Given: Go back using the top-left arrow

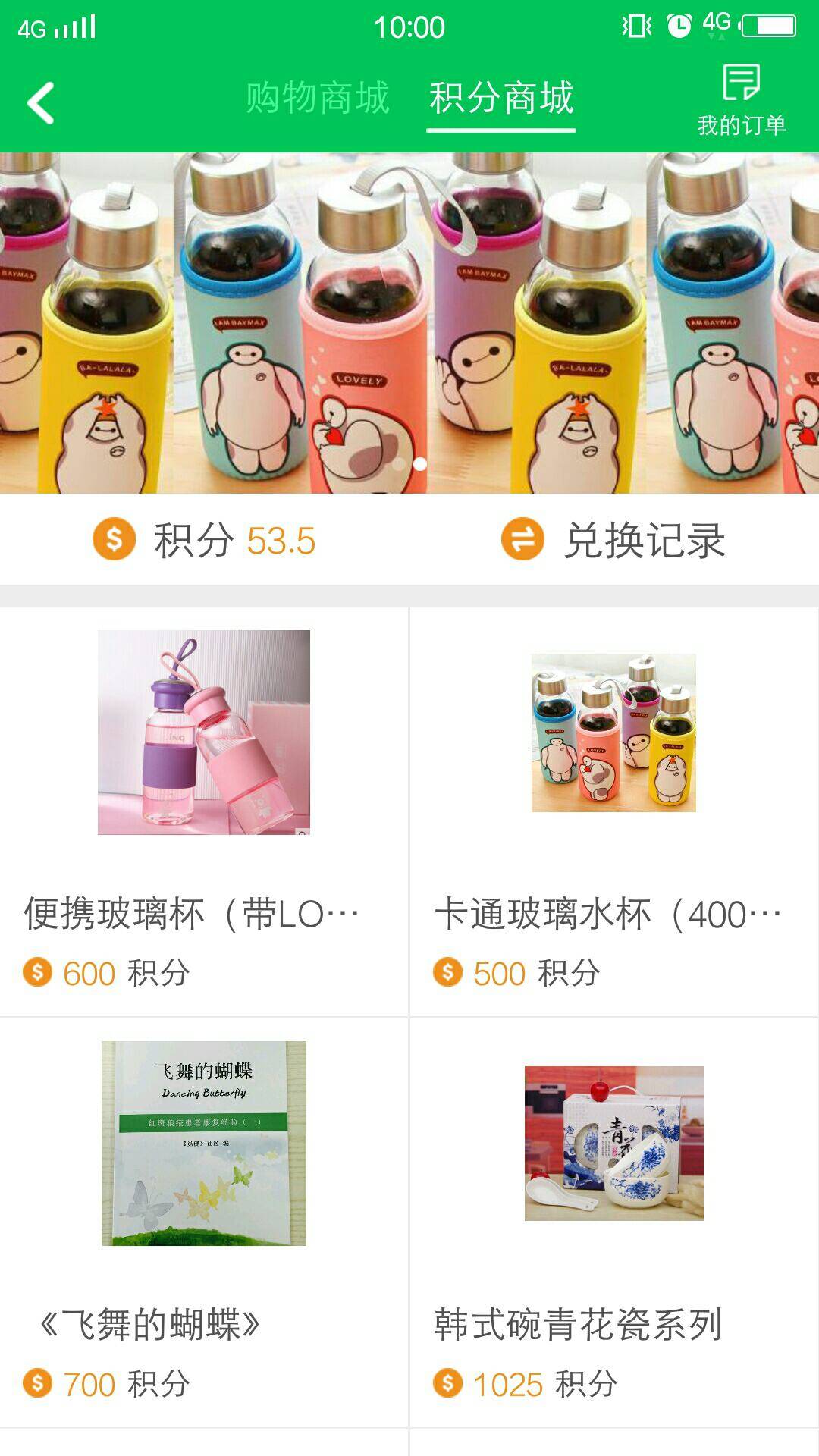Looking at the screenshot, I should pos(41,102).
